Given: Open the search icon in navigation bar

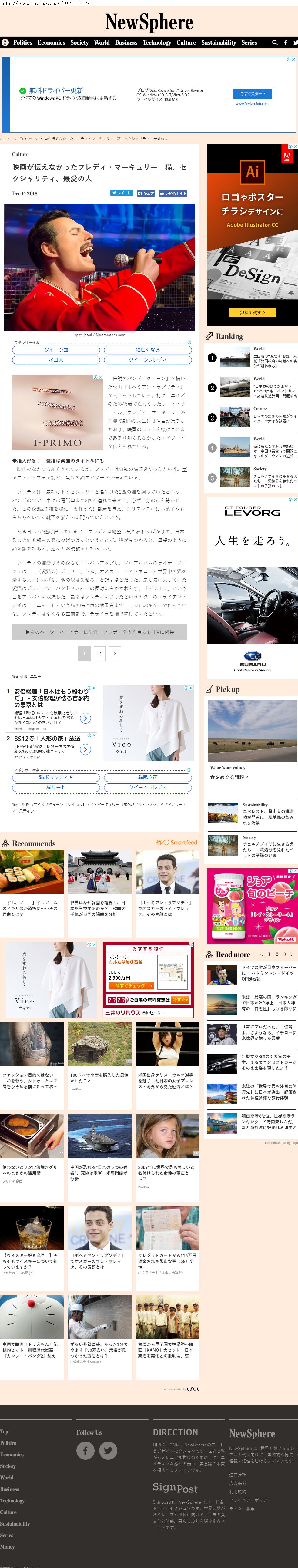Looking at the screenshot, I should tap(275, 42).
